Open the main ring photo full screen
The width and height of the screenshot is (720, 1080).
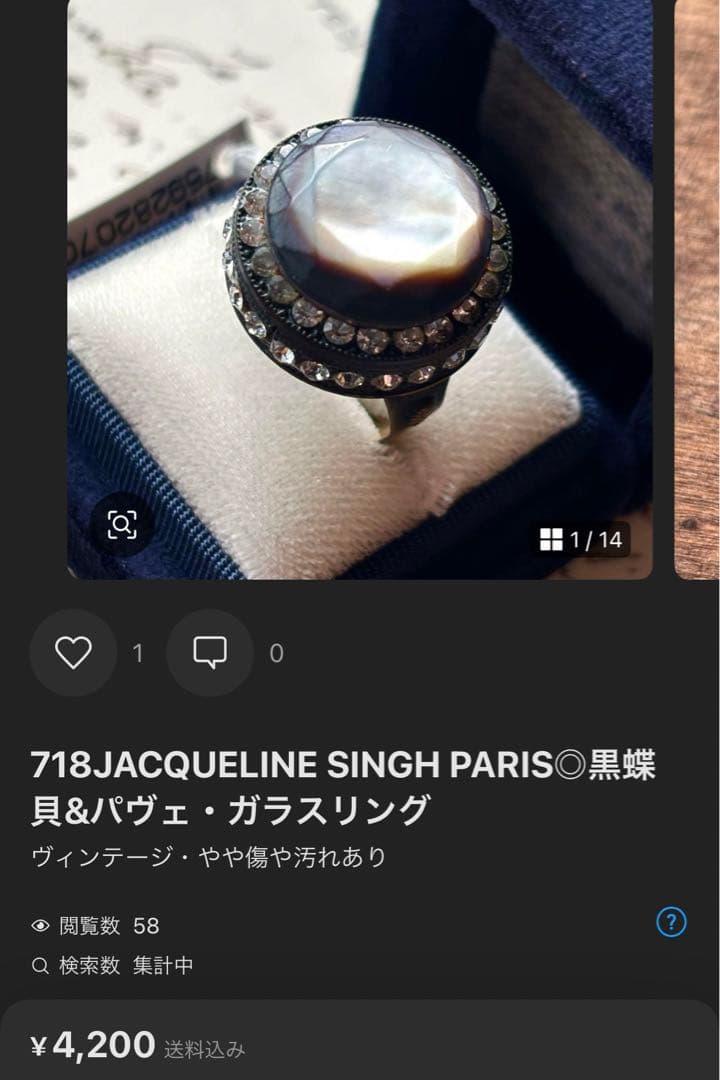360,290
